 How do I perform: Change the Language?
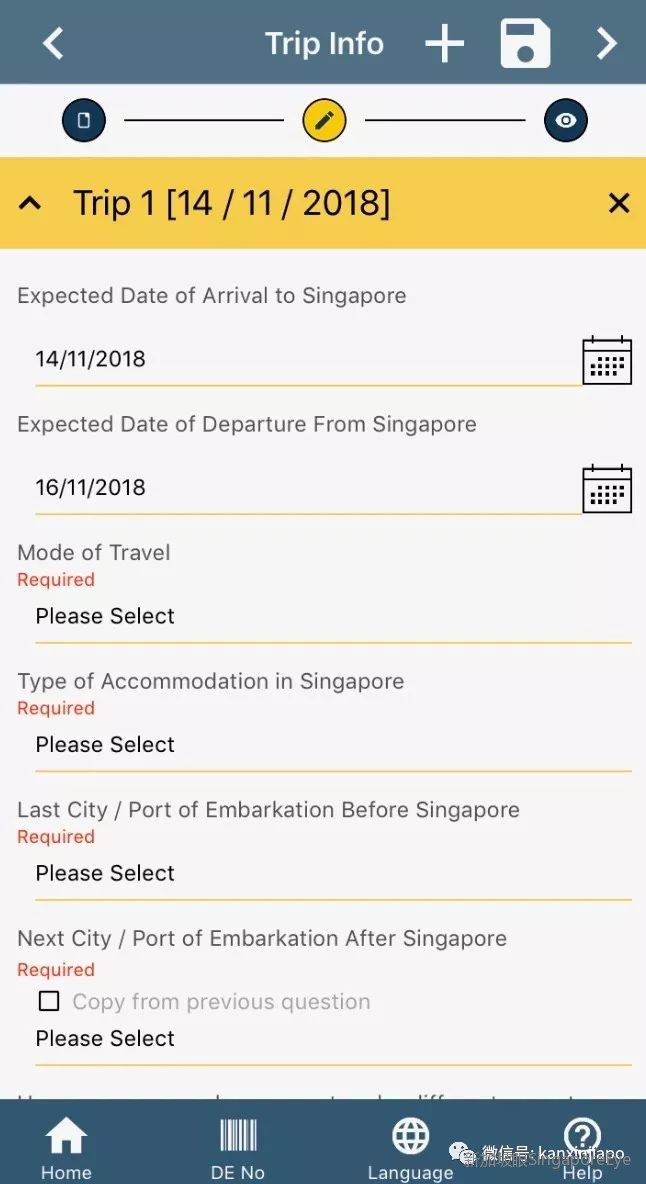(410, 1148)
